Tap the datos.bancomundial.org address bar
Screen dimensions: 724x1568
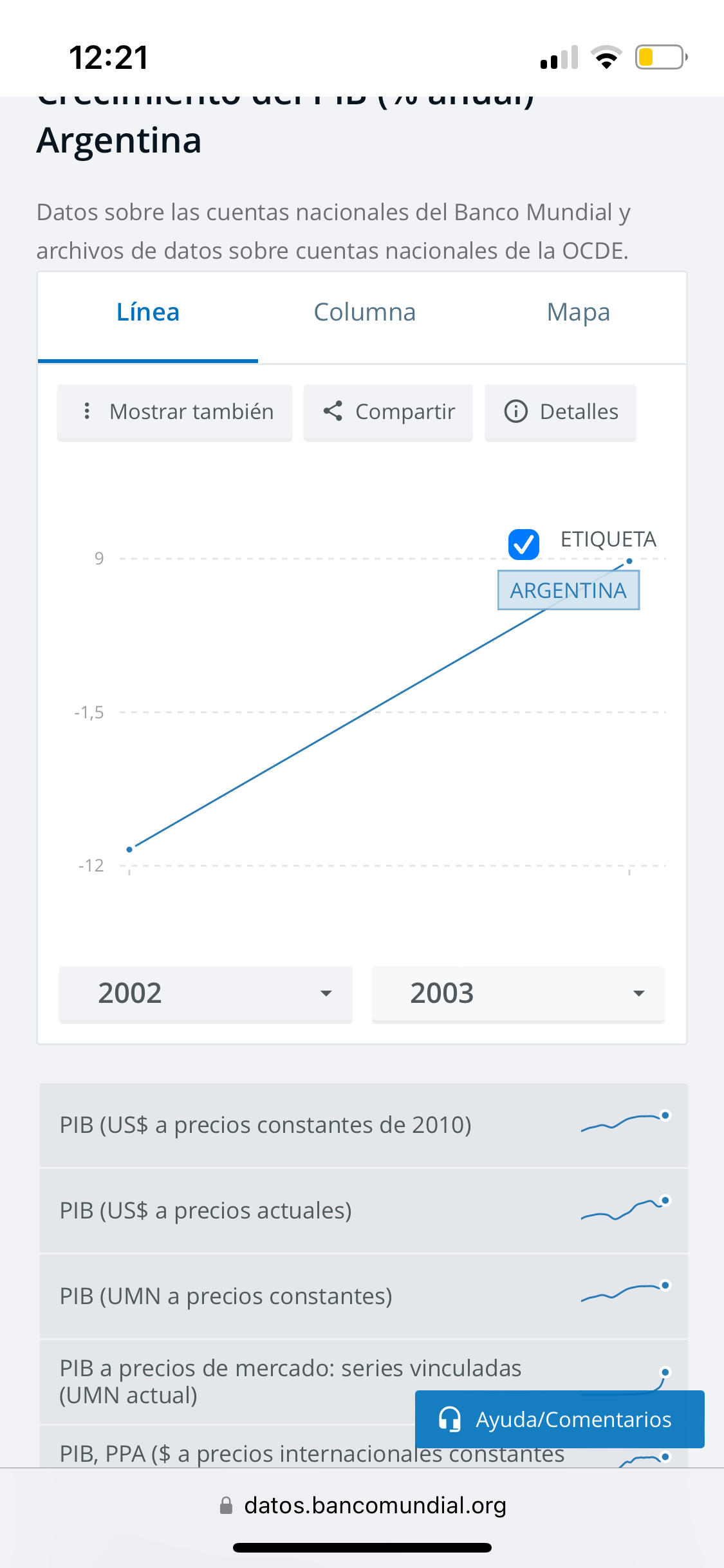coord(362,1506)
